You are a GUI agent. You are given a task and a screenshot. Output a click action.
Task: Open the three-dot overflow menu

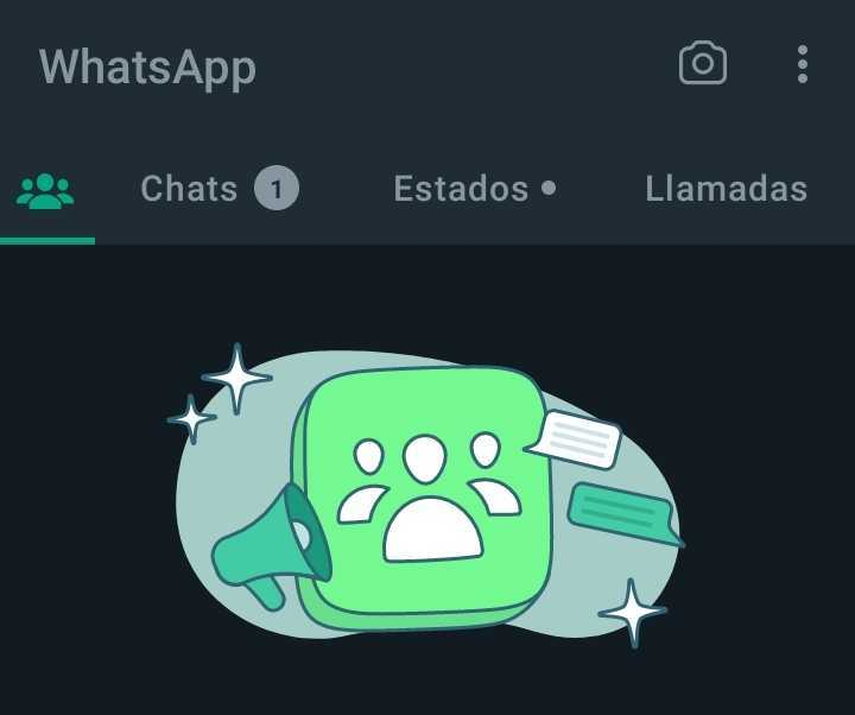click(802, 65)
